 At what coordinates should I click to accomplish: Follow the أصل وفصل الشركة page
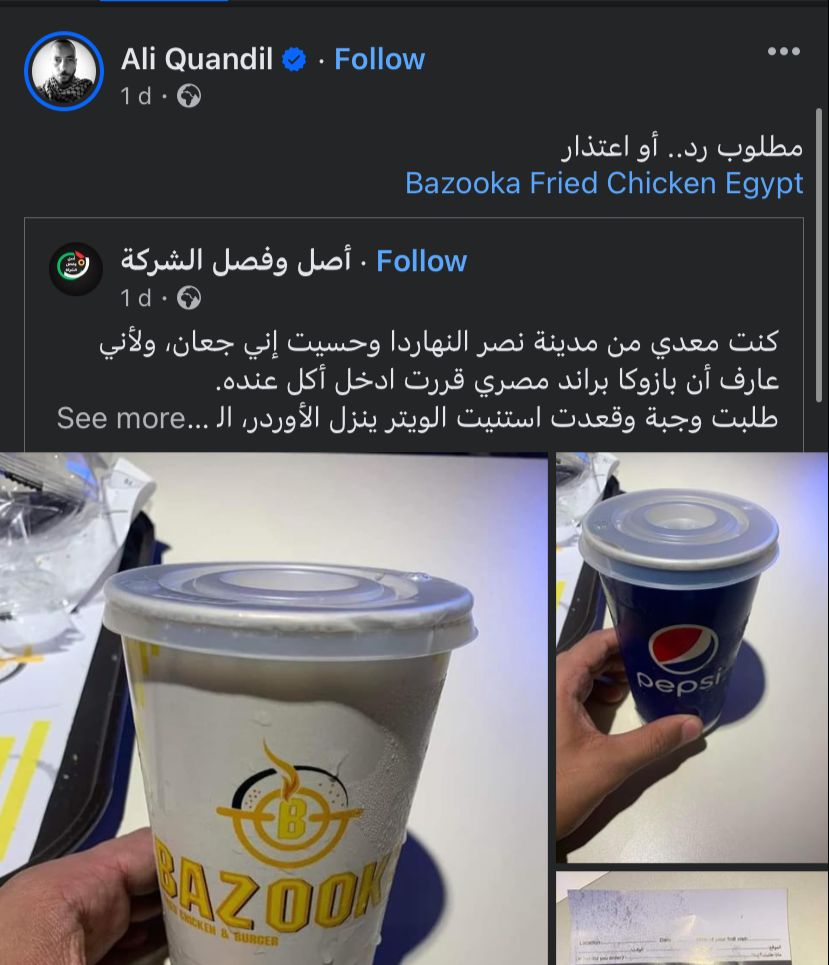421,261
